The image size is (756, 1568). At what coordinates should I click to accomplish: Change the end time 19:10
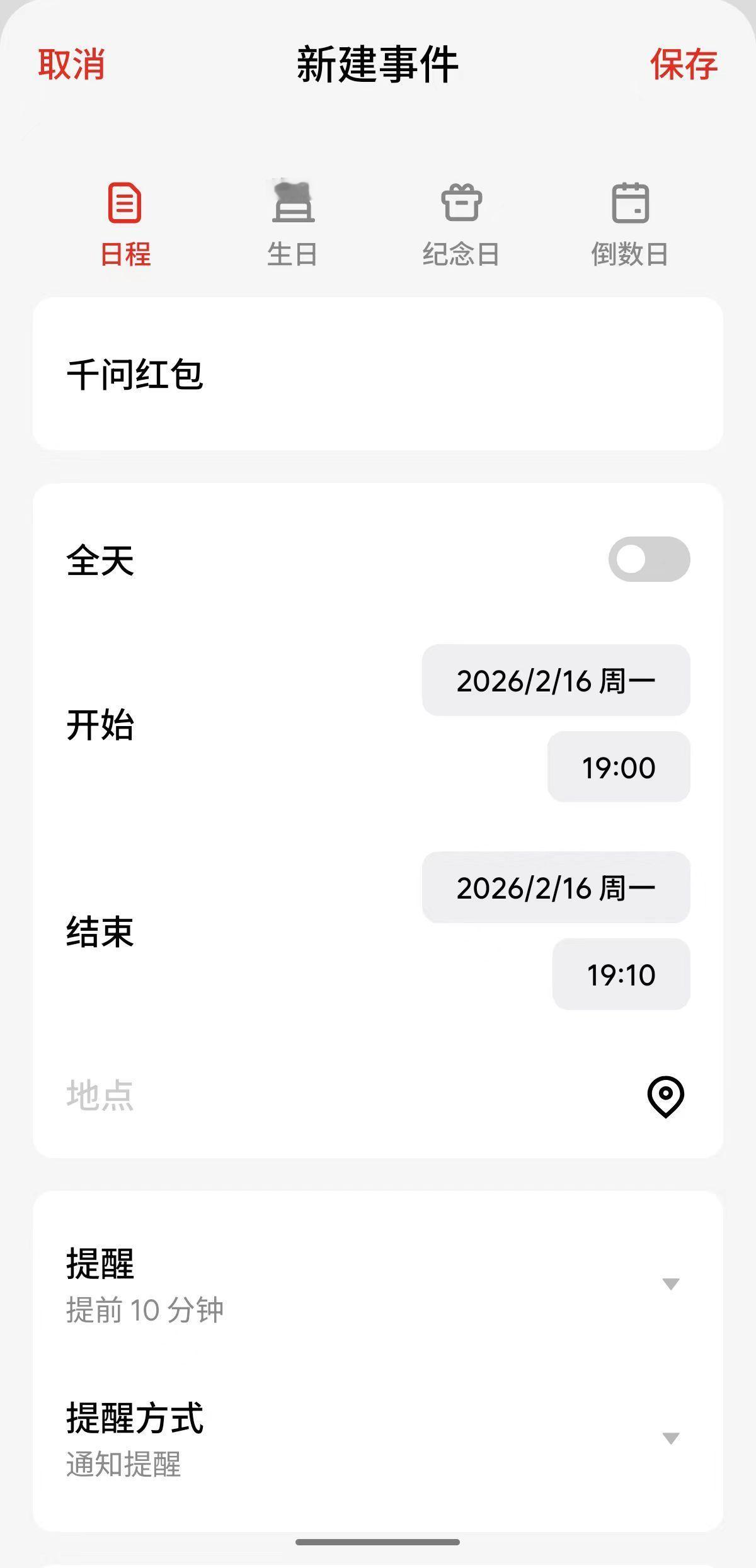[621, 974]
